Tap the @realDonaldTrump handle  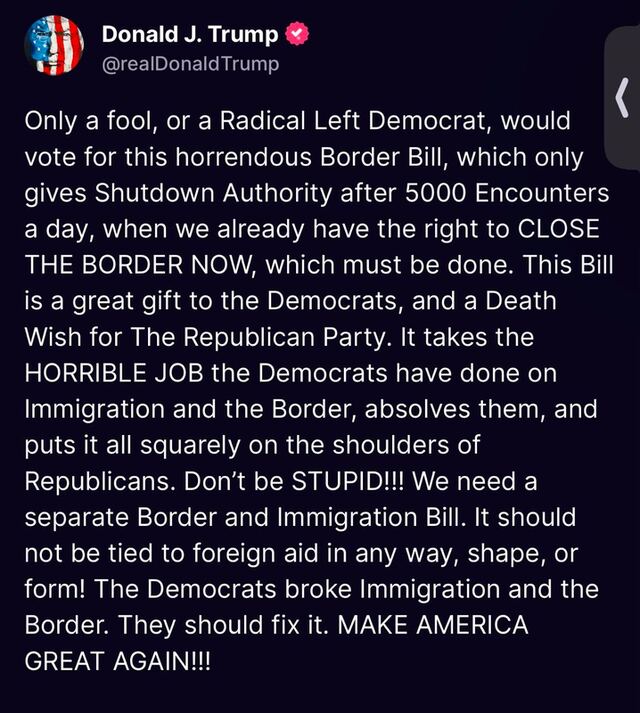point(190,64)
